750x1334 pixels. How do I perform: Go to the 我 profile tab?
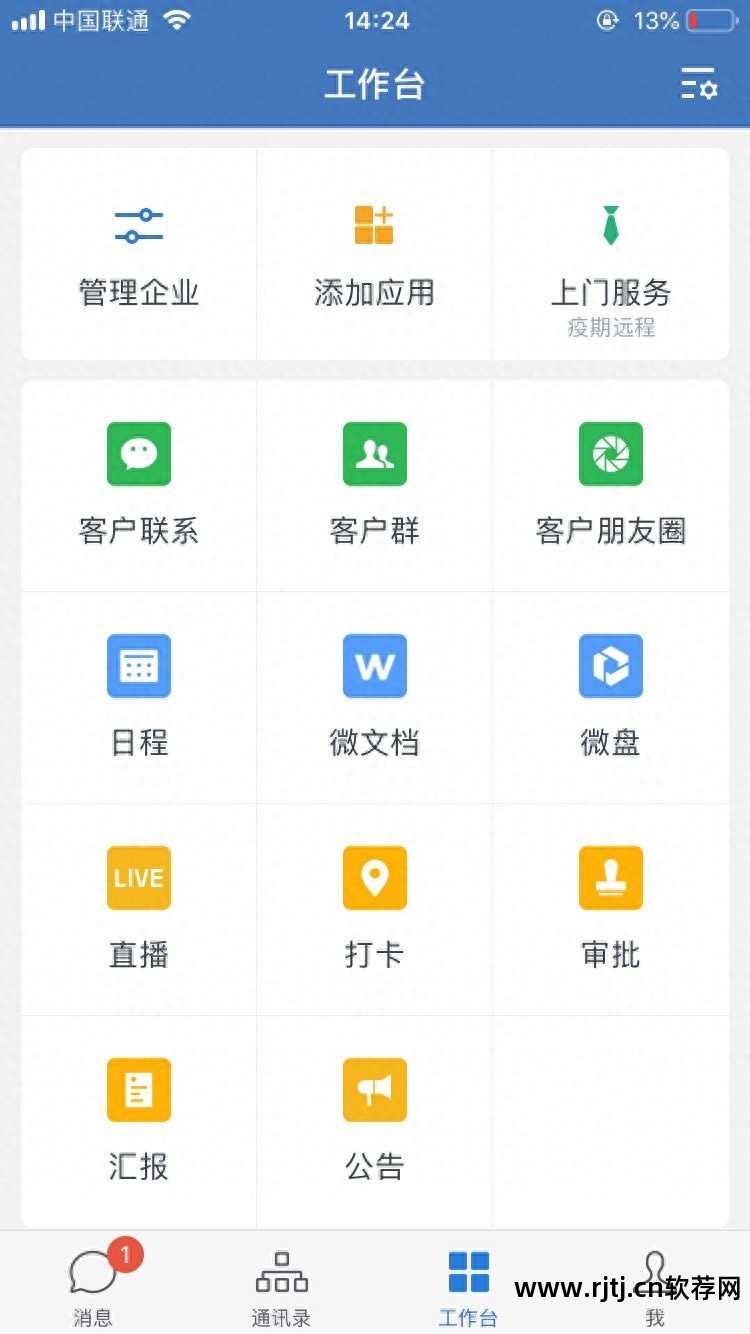click(x=655, y=1285)
